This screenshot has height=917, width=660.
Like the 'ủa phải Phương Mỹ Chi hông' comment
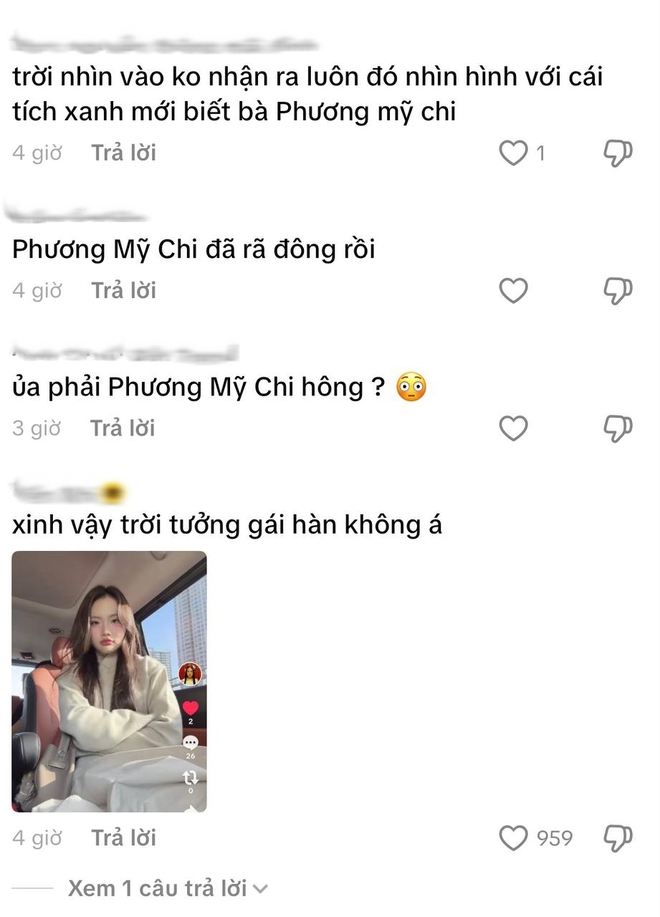point(513,429)
